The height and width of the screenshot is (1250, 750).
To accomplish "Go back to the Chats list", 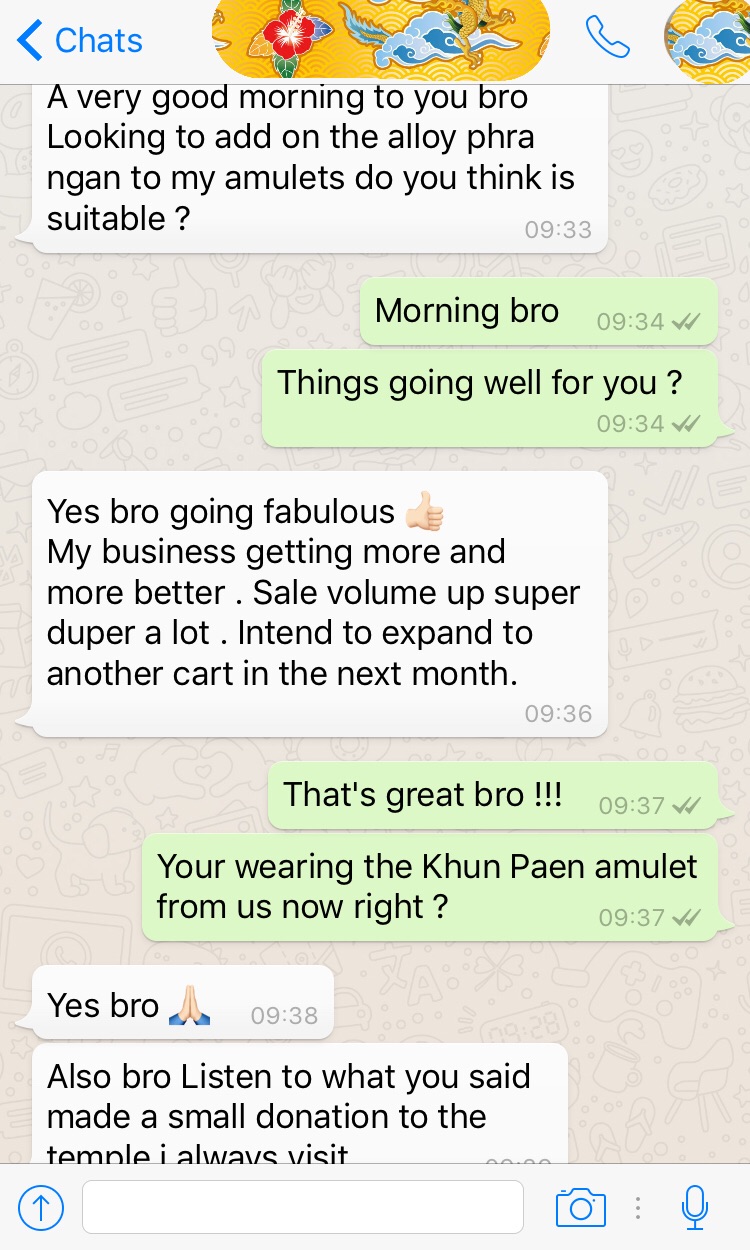I will pos(80,41).
